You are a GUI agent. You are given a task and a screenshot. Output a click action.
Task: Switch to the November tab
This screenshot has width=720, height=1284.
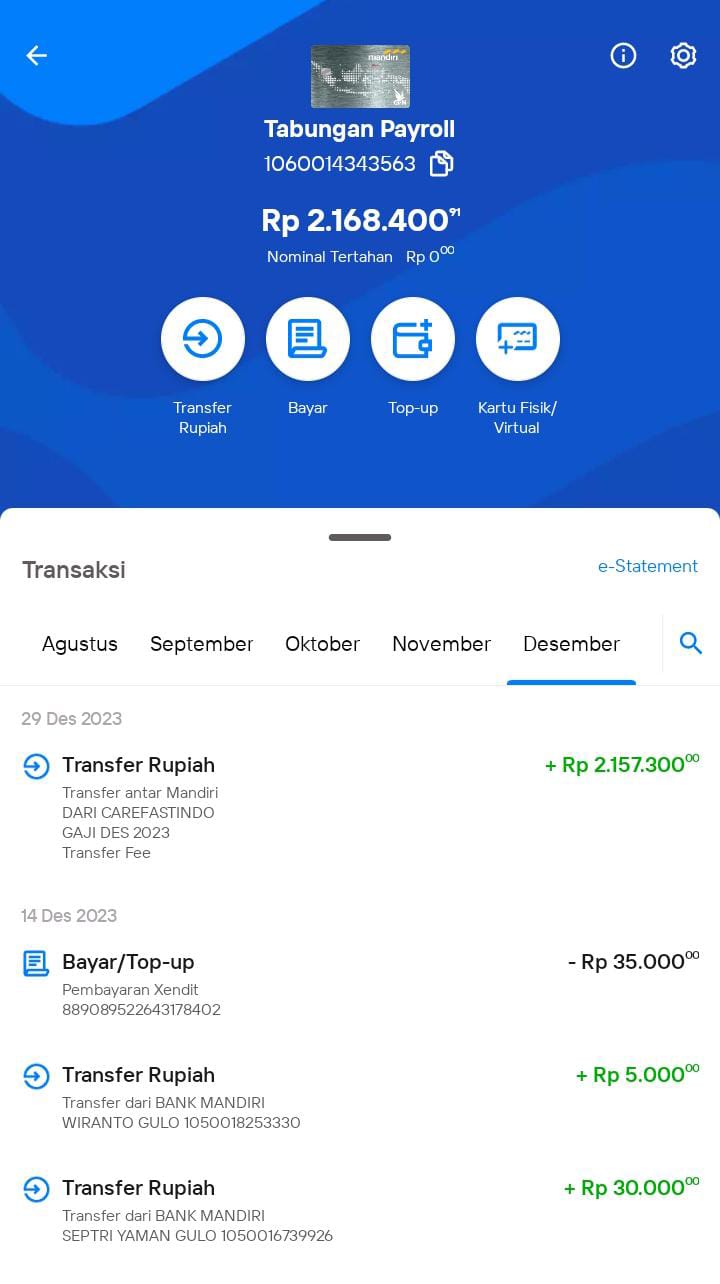(441, 644)
